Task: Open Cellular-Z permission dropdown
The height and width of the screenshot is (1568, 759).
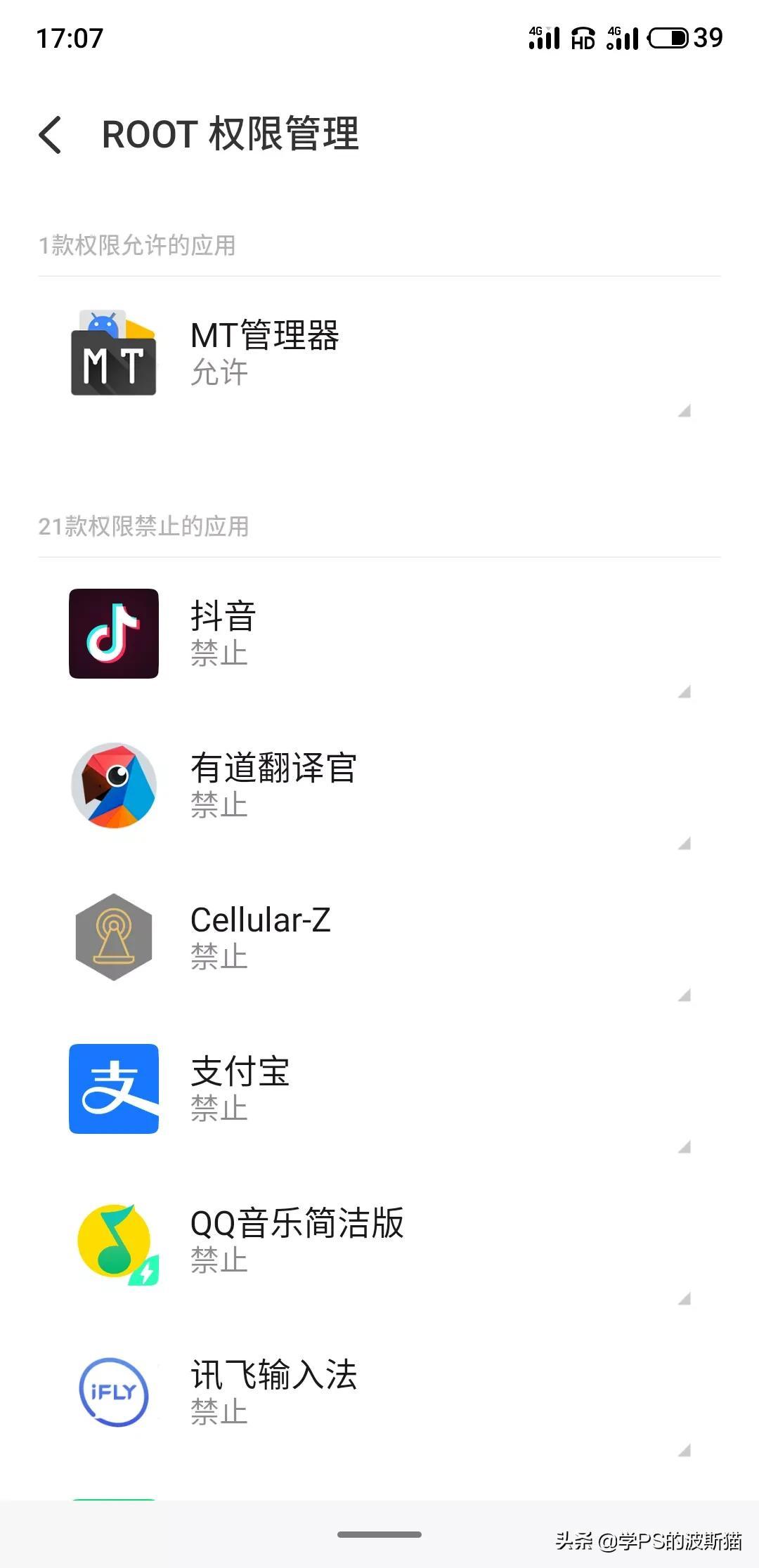Action: (x=379, y=937)
